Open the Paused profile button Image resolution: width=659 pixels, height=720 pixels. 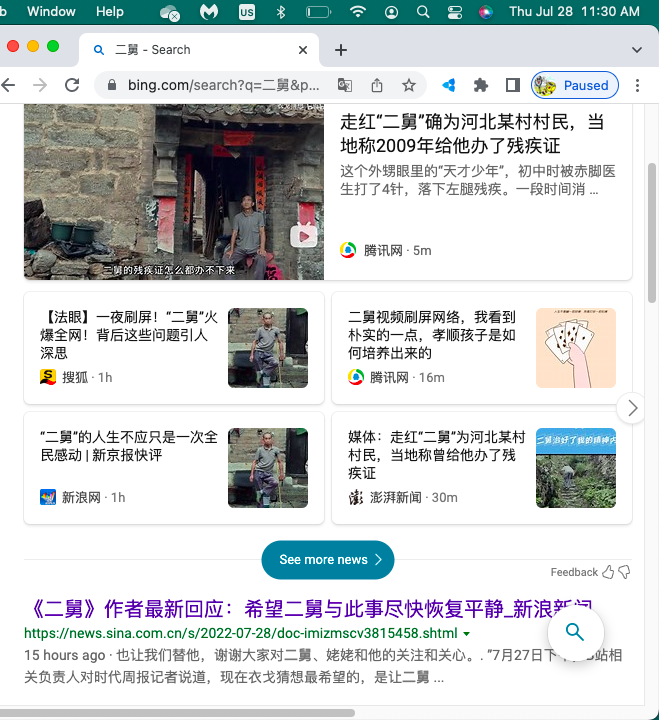pyautogui.click(x=575, y=85)
